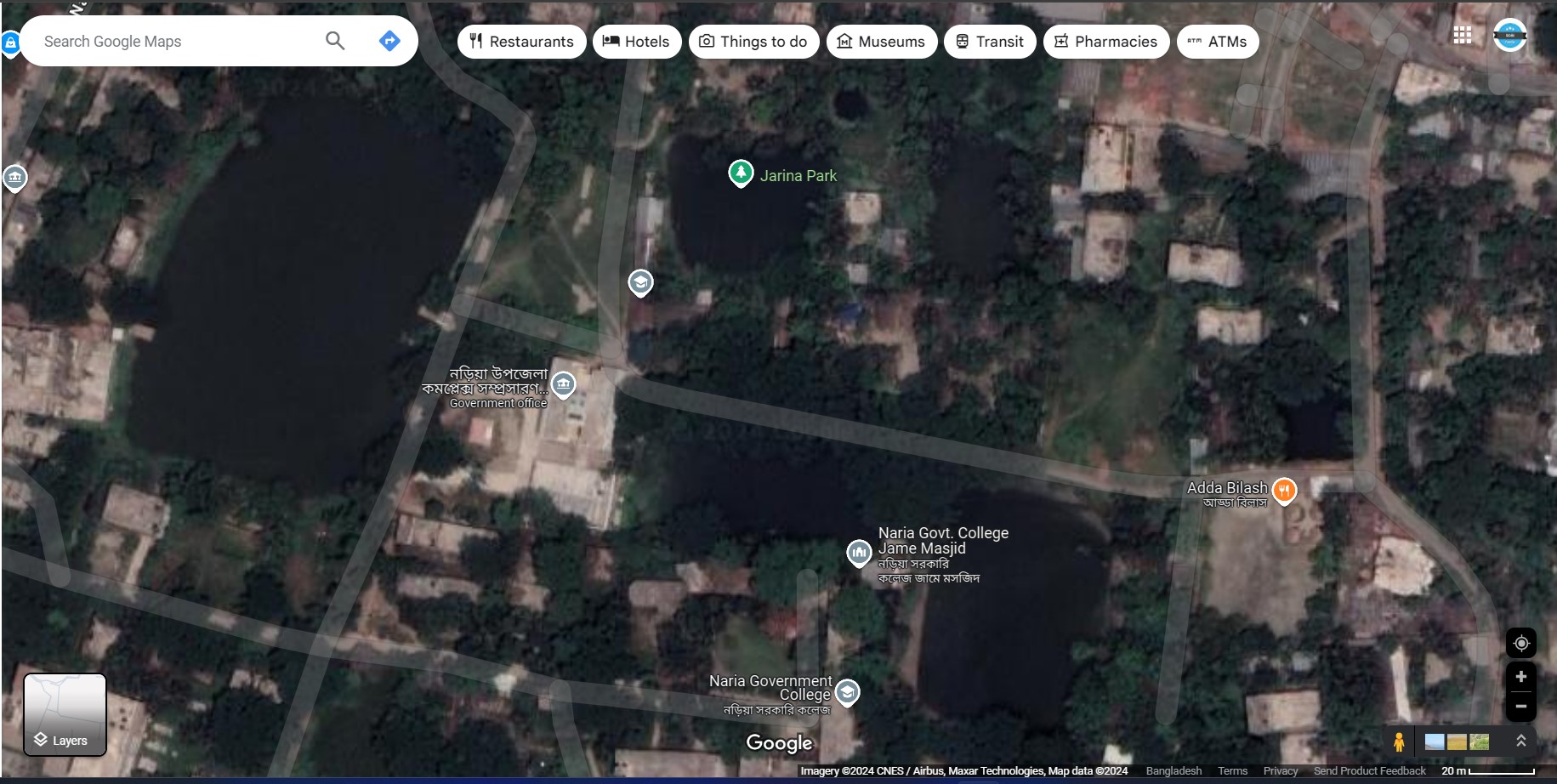Viewport: 1557px width, 784px height.
Task: Zoom out with the minus button
Action: point(1521,706)
